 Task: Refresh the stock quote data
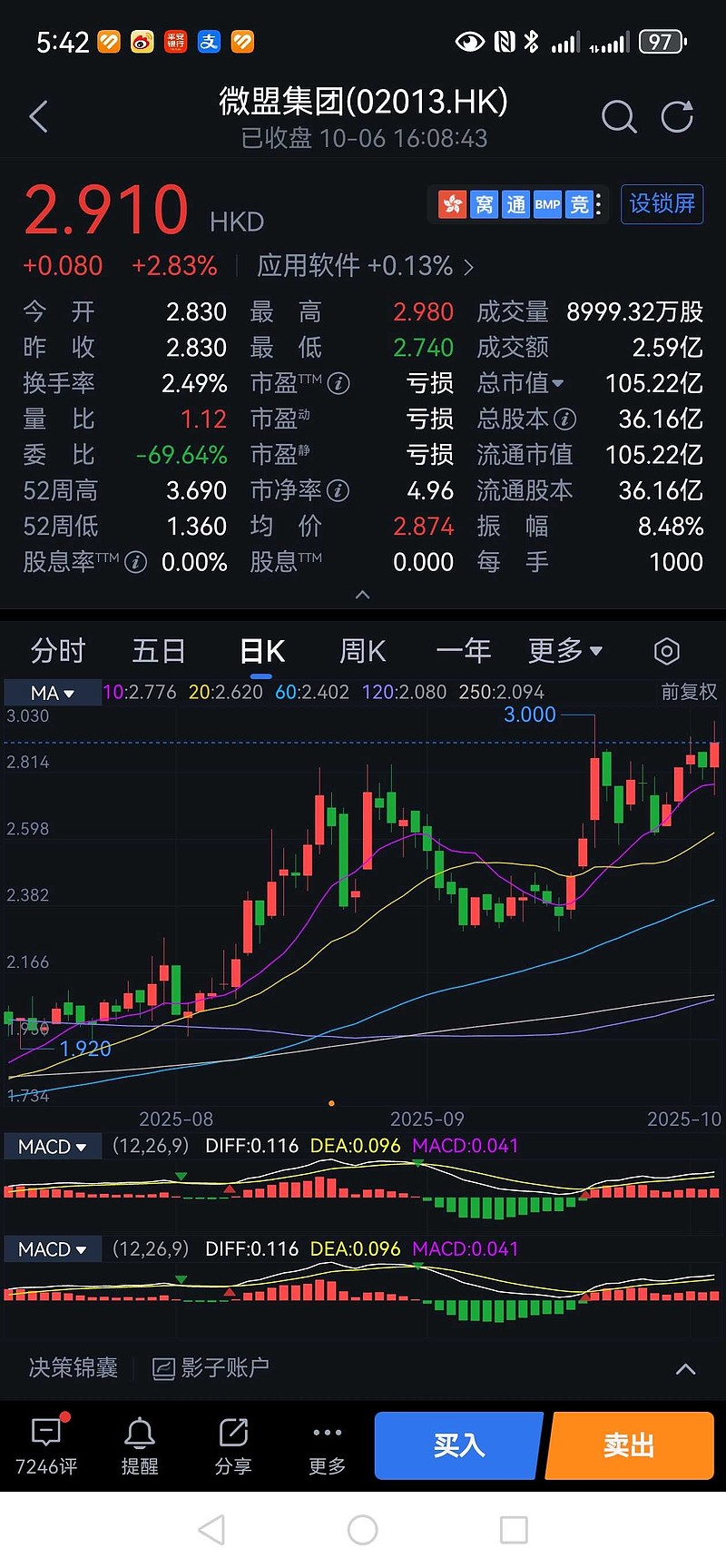click(677, 116)
